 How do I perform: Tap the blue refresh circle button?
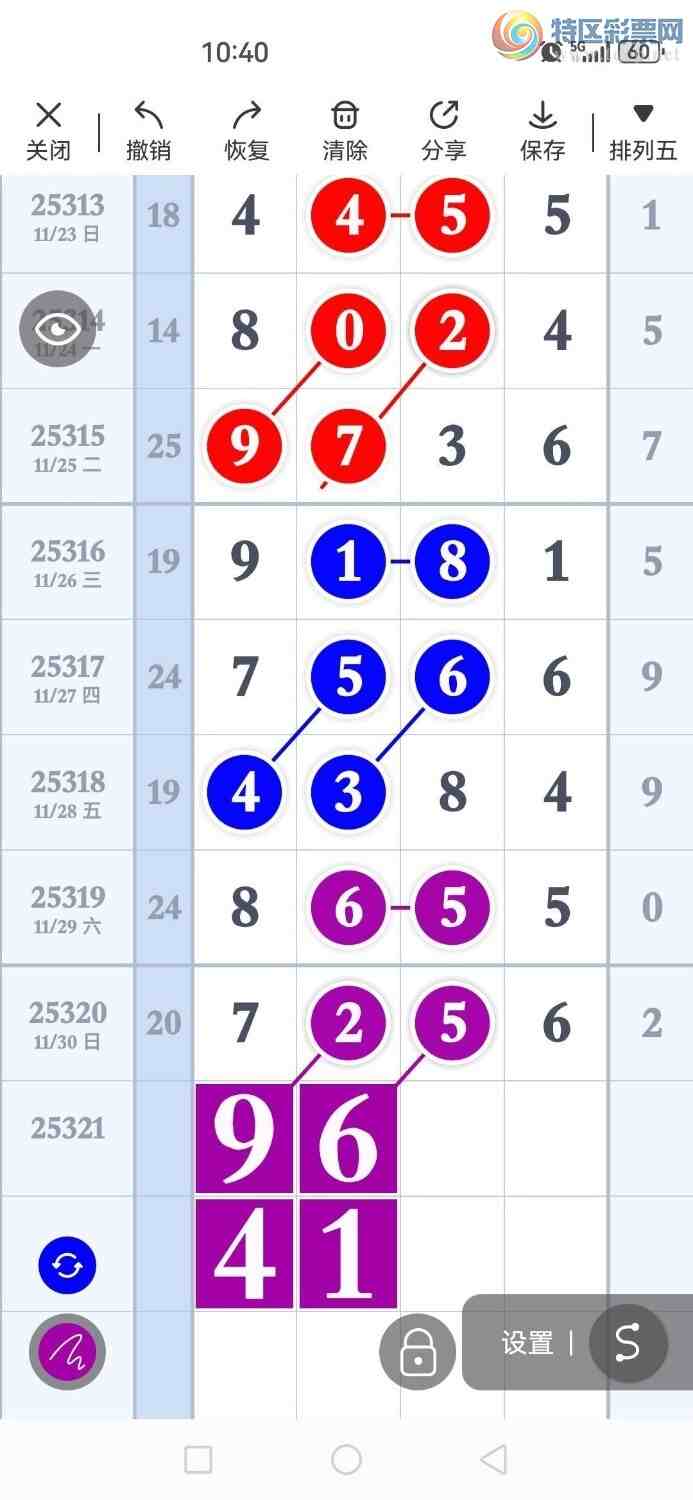click(x=68, y=1265)
